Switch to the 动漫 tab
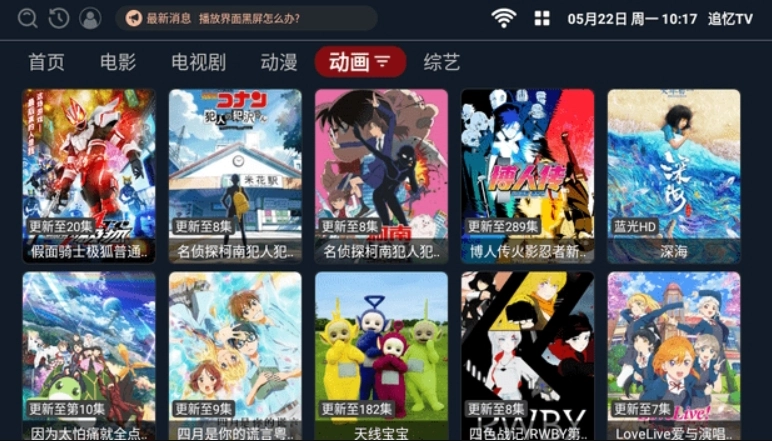Image resolution: width=772 pixels, height=441 pixels. (279, 62)
